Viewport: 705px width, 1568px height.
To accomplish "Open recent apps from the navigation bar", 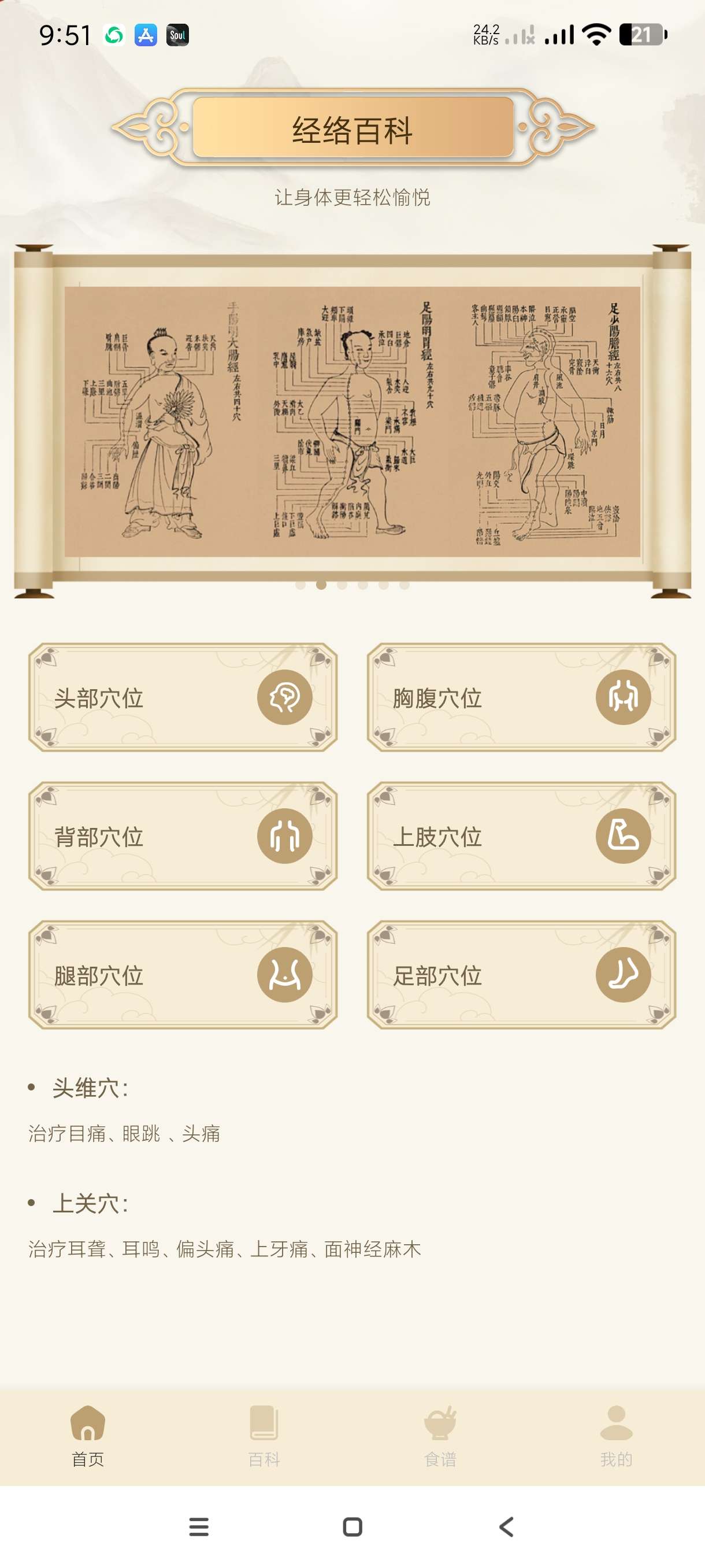I will point(199,1526).
